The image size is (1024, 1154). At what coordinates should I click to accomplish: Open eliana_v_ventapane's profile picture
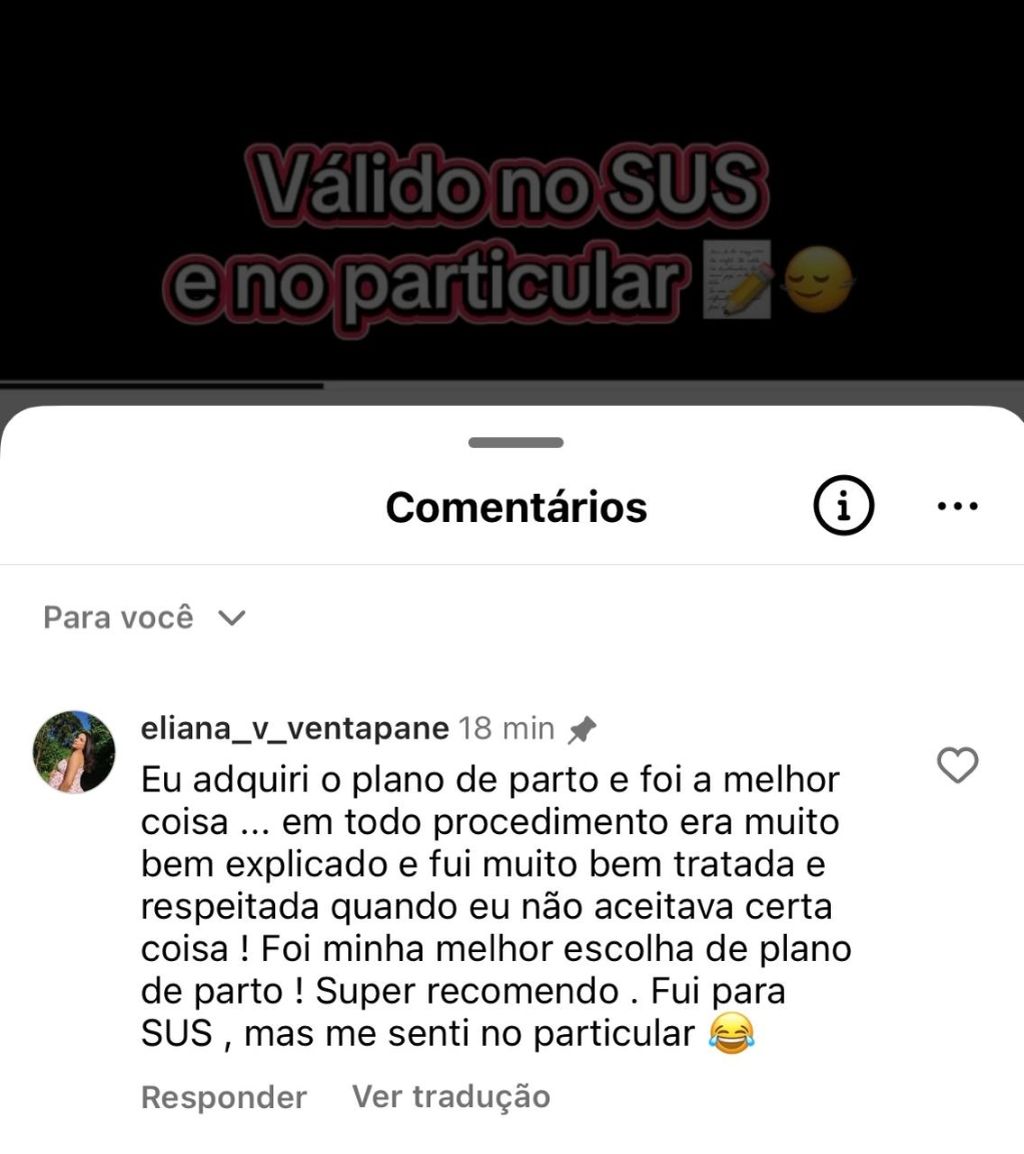(x=74, y=752)
